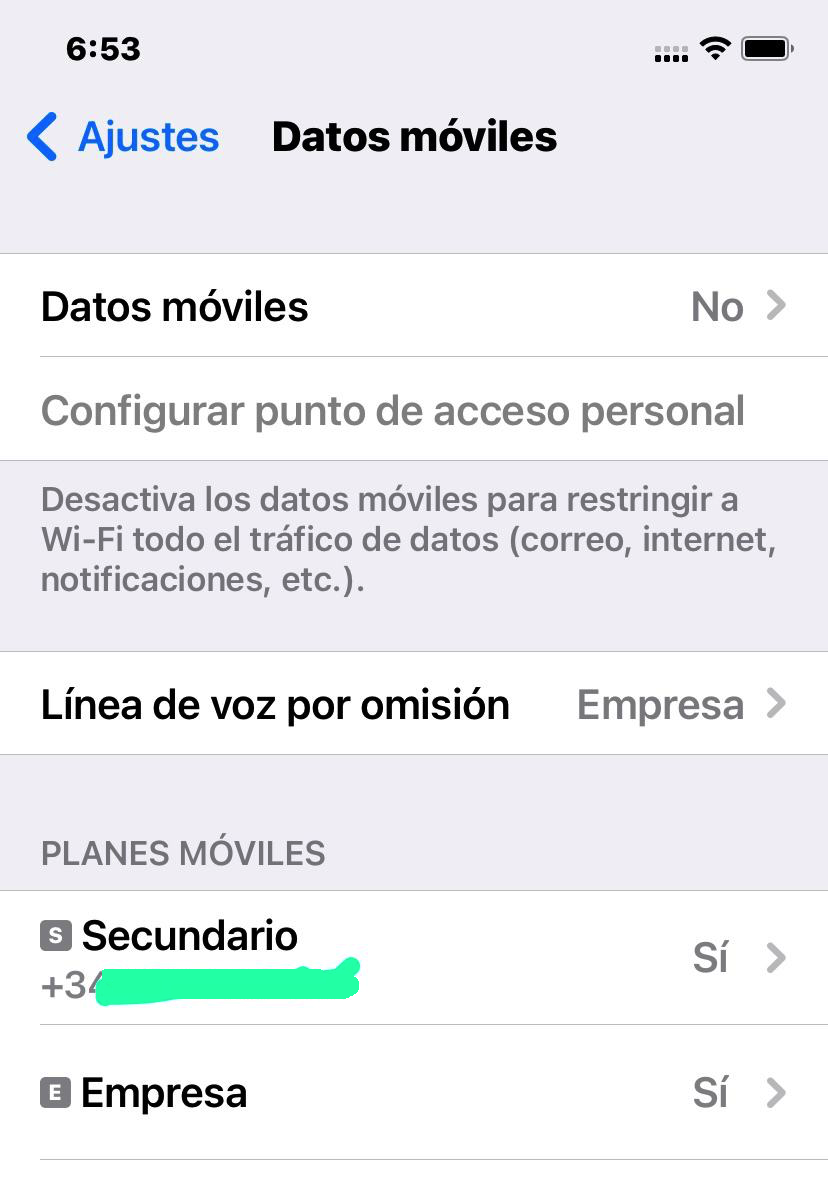Open the Empresa mobile plan
This screenshot has width=828, height=1177.
(x=414, y=1093)
